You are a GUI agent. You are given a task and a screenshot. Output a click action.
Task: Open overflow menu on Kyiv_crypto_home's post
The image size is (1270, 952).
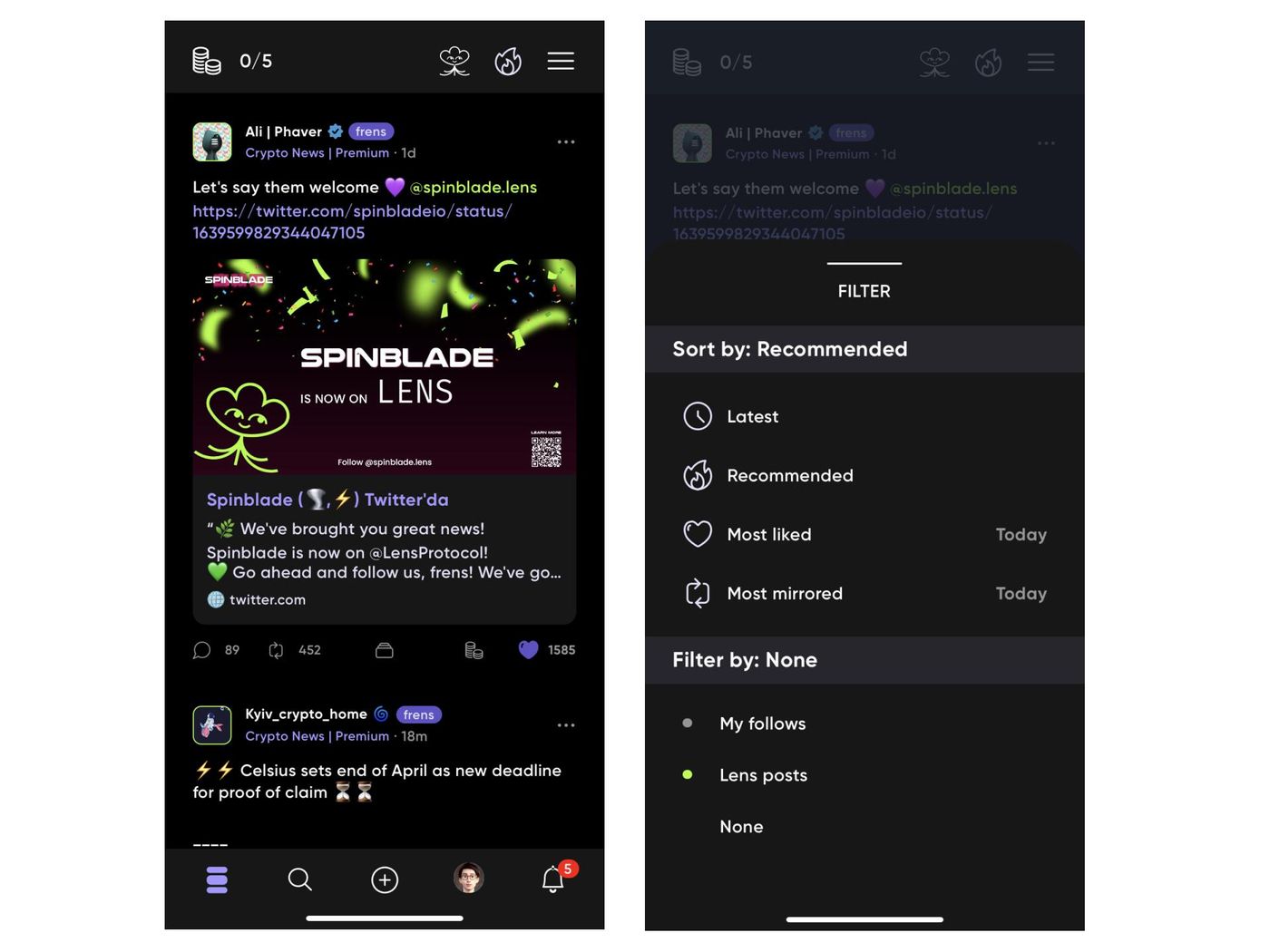coord(565,725)
